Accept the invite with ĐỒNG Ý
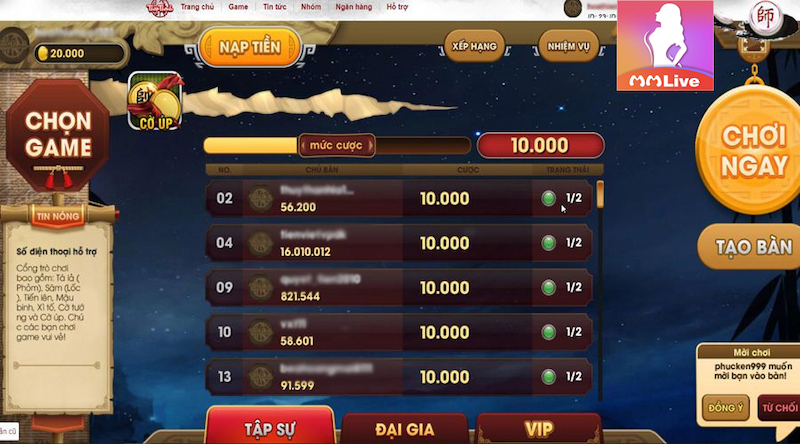This screenshot has width=800, height=444. pos(724,409)
